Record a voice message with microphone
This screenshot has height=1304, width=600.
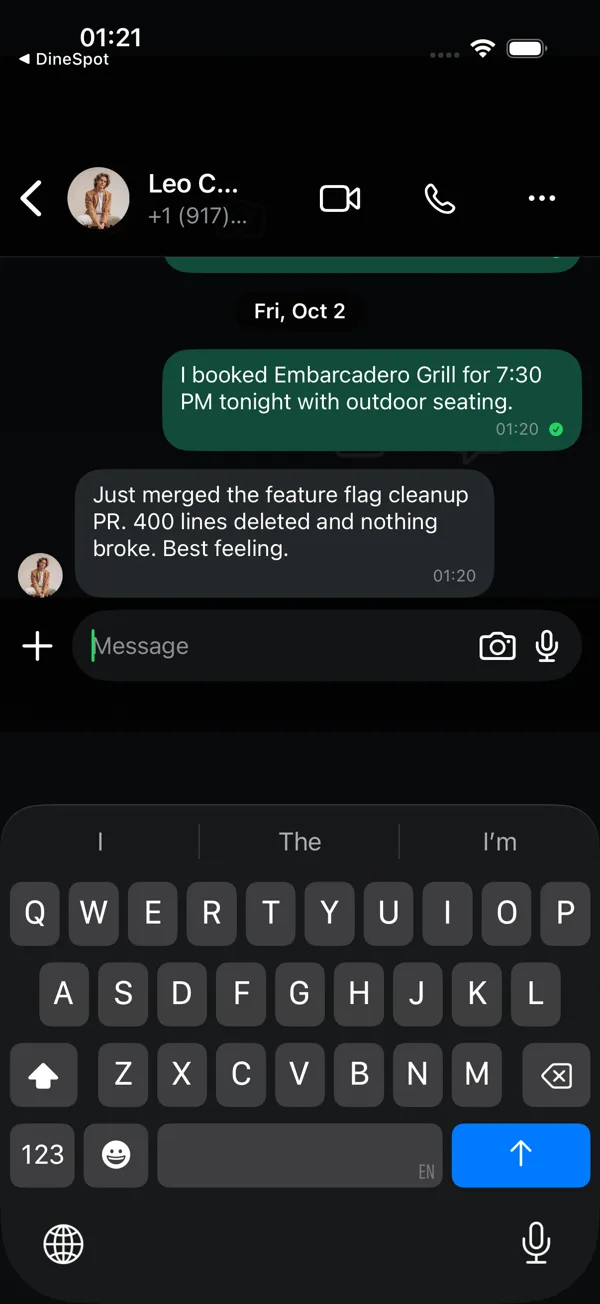(546, 646)
